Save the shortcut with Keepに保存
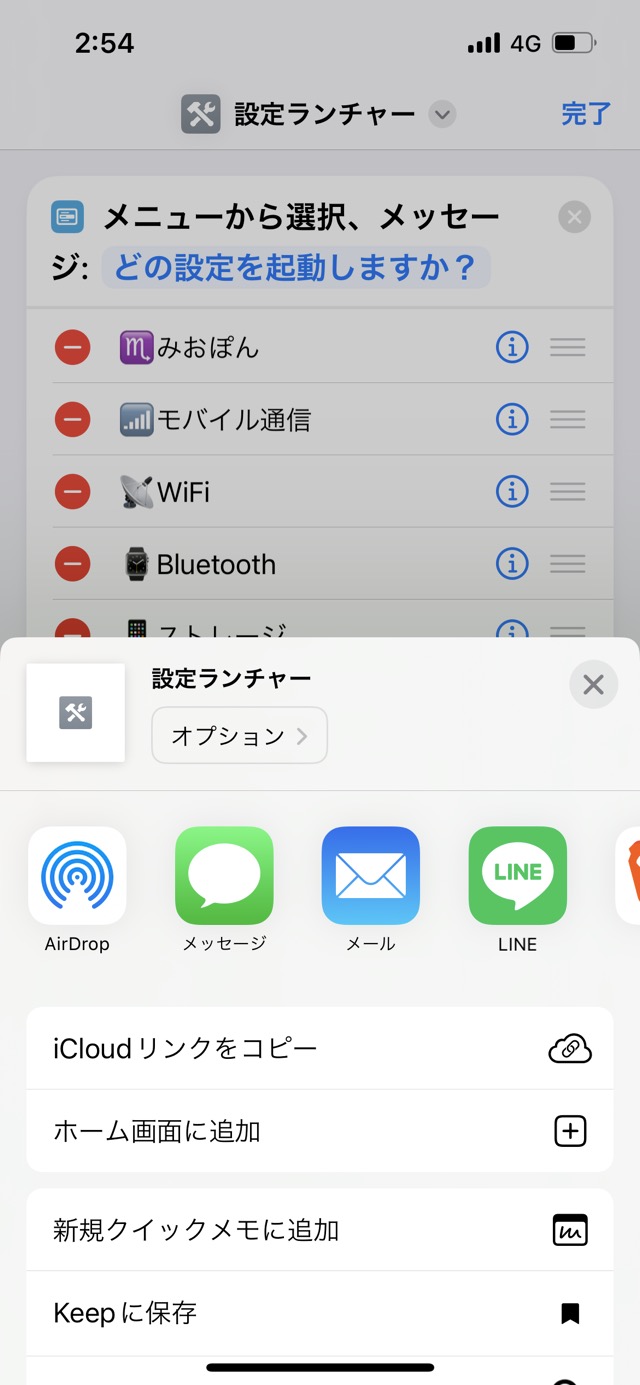The image size is (640, 1385). click(320, 1312)
